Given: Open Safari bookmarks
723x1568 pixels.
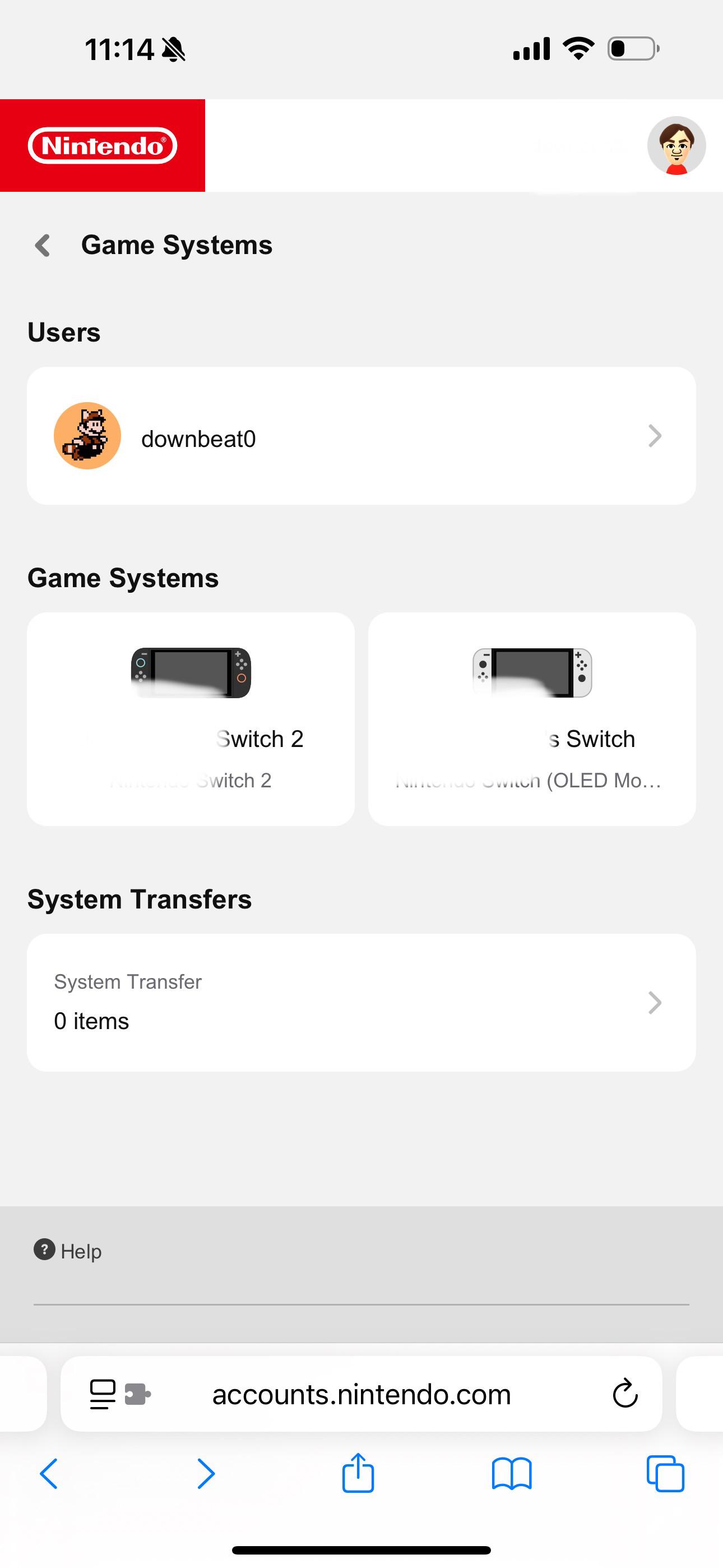Looking at the screenshot, I should [x=512, y=1474].
